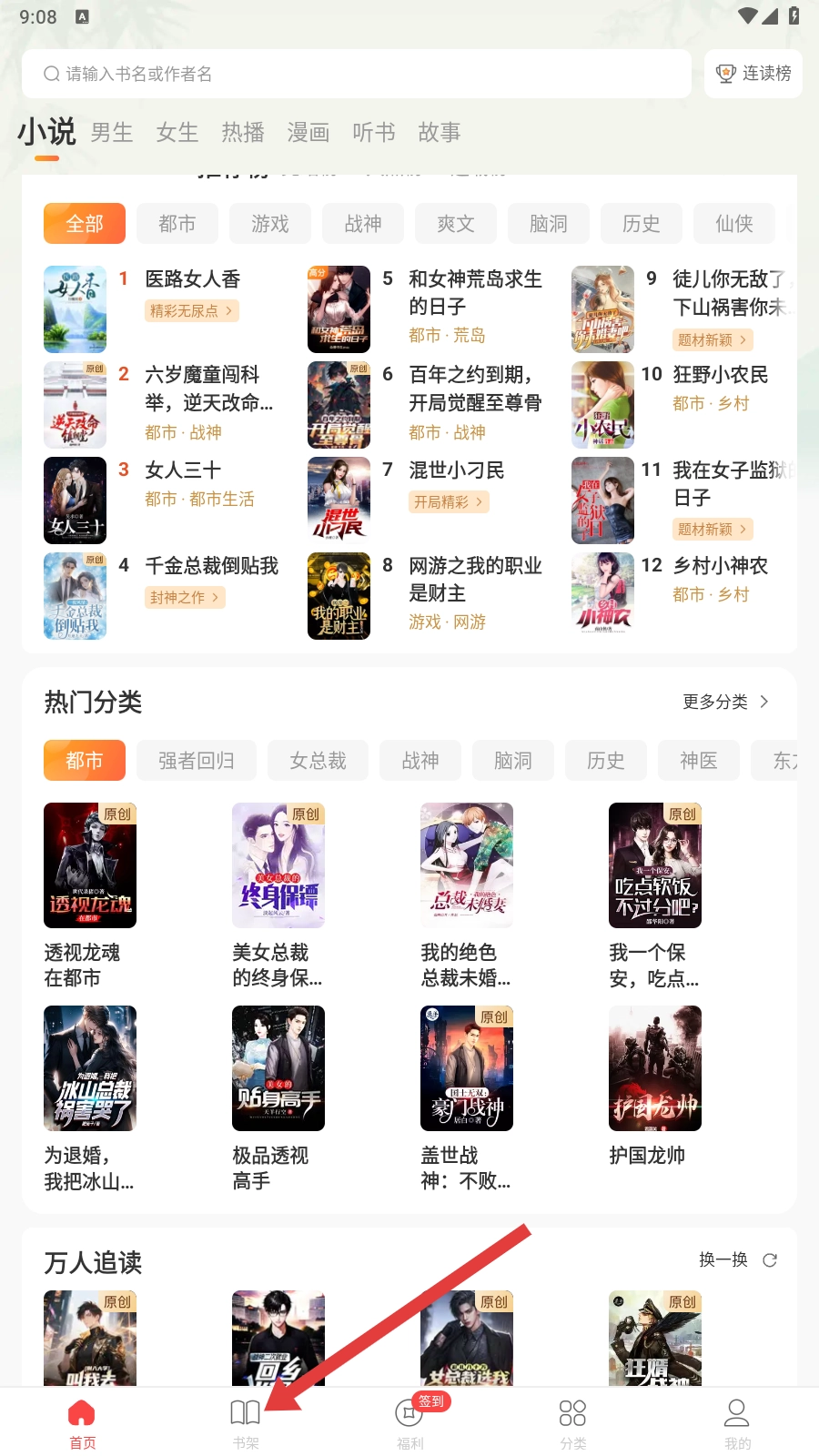Tap the book name or author search box
Screen dimensions: 819x1456
click(x=355, y=74)
